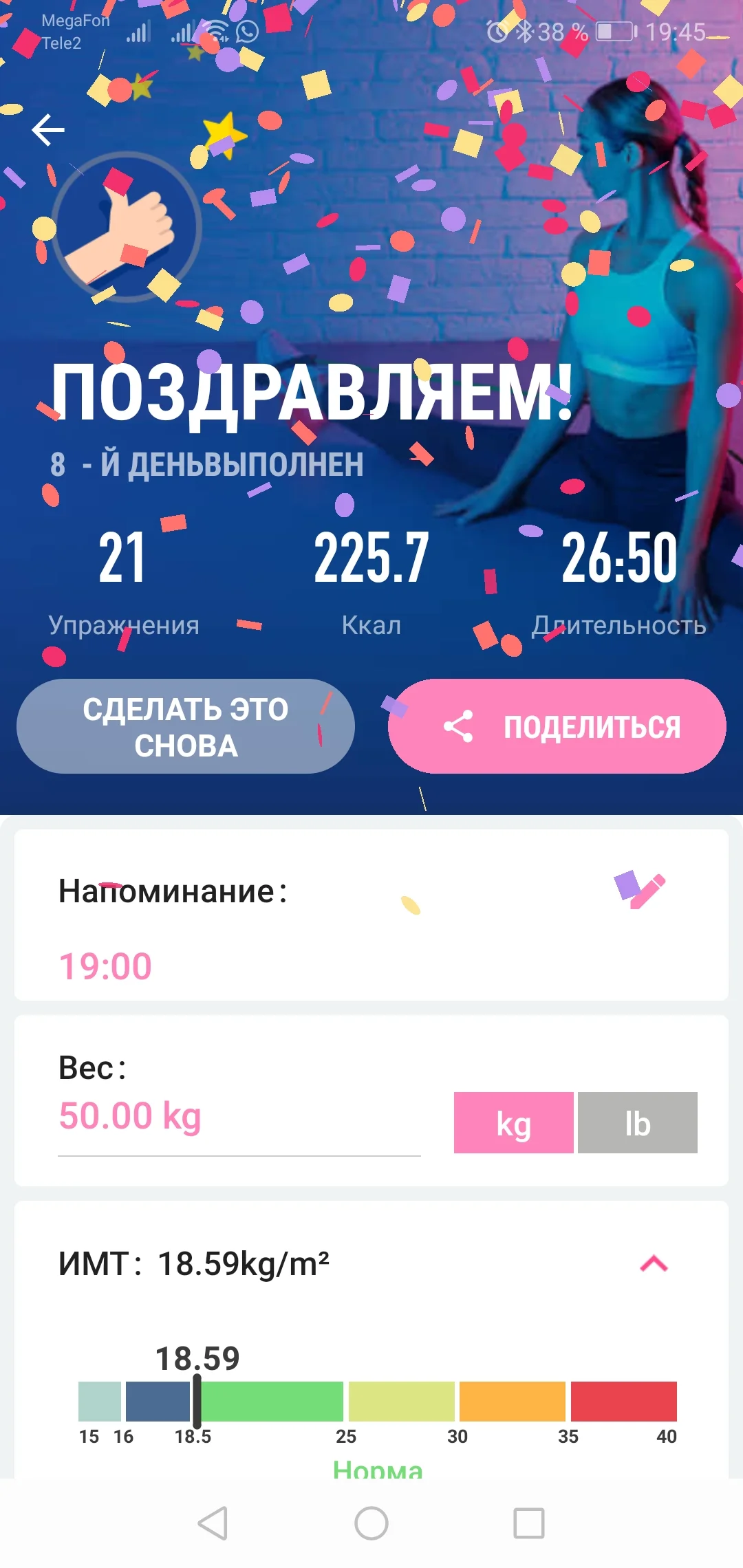Go back using the top arrow
The width and height of the screenshot is (743, 1568).
click(48, 130)
